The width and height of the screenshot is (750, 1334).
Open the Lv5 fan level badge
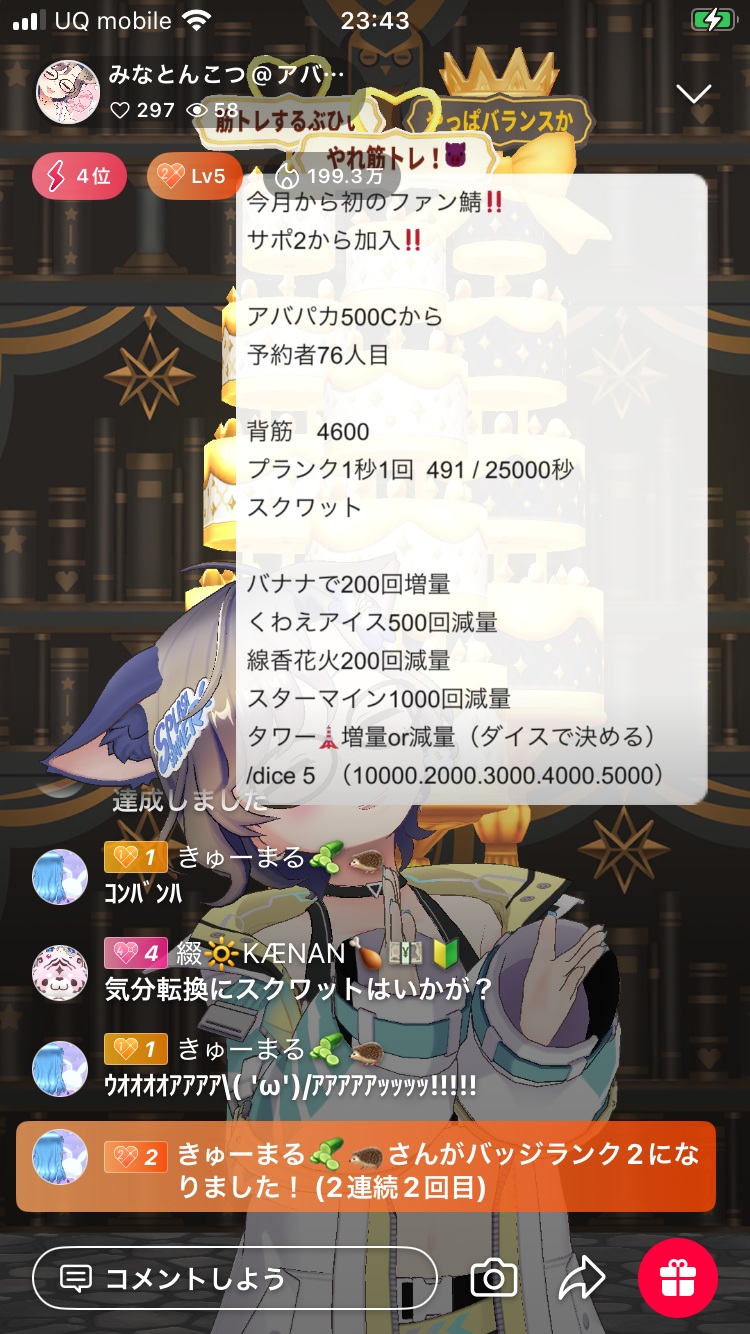point(194,177)
